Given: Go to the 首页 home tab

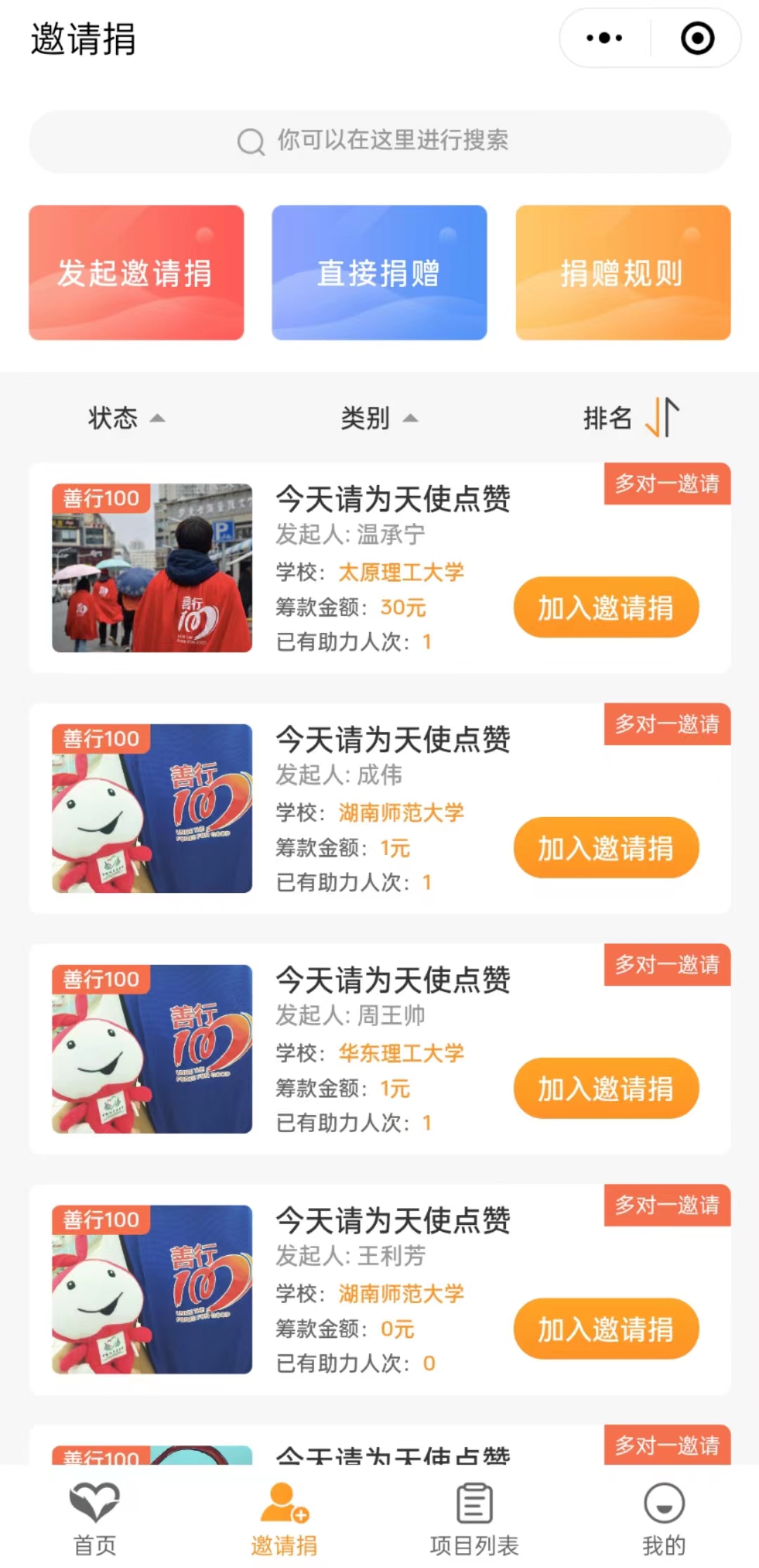Looking at the screenshot, I should pos(95,1519).
